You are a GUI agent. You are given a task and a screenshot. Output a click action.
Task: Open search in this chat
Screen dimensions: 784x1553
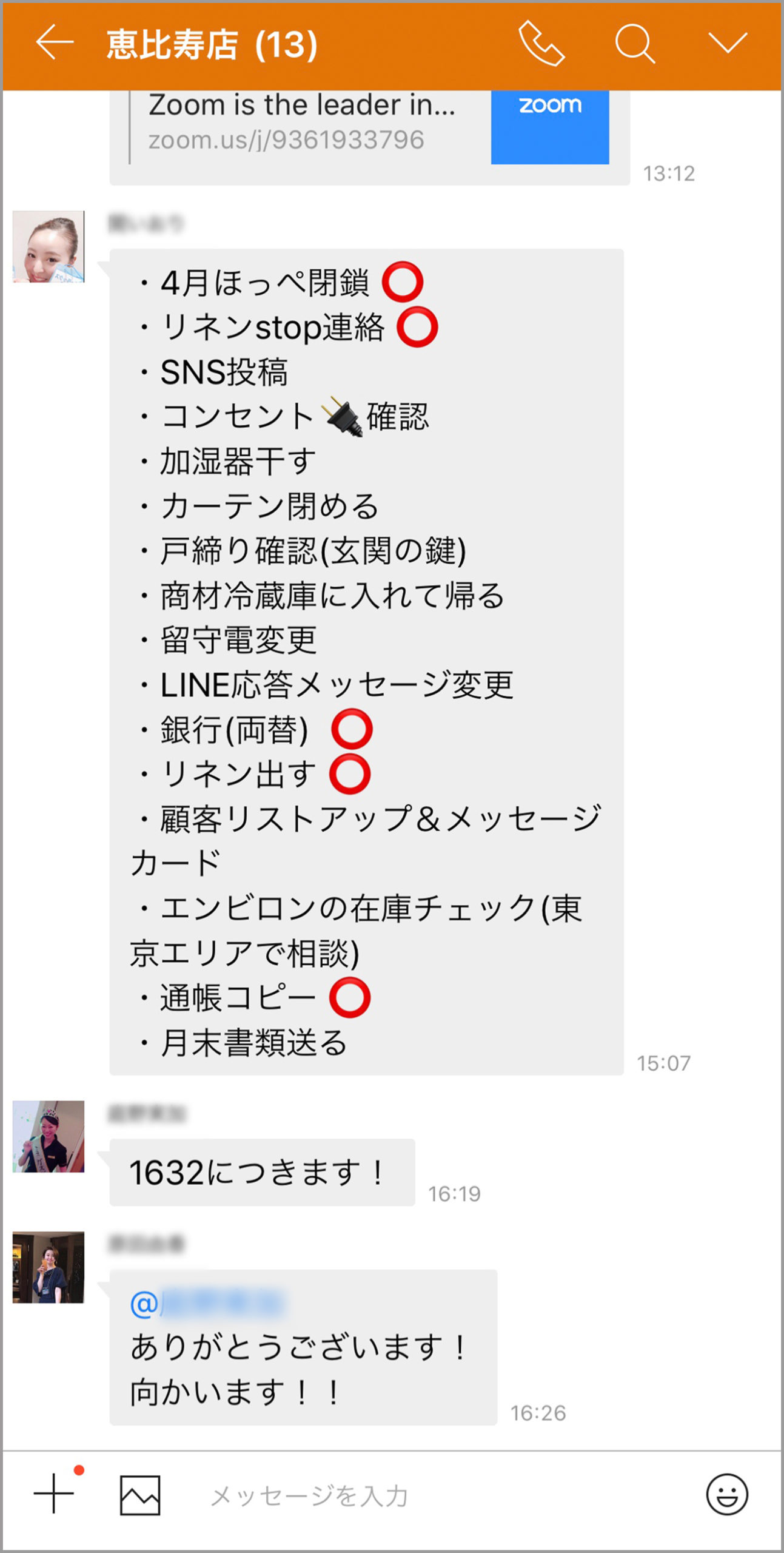pos(634,44)
